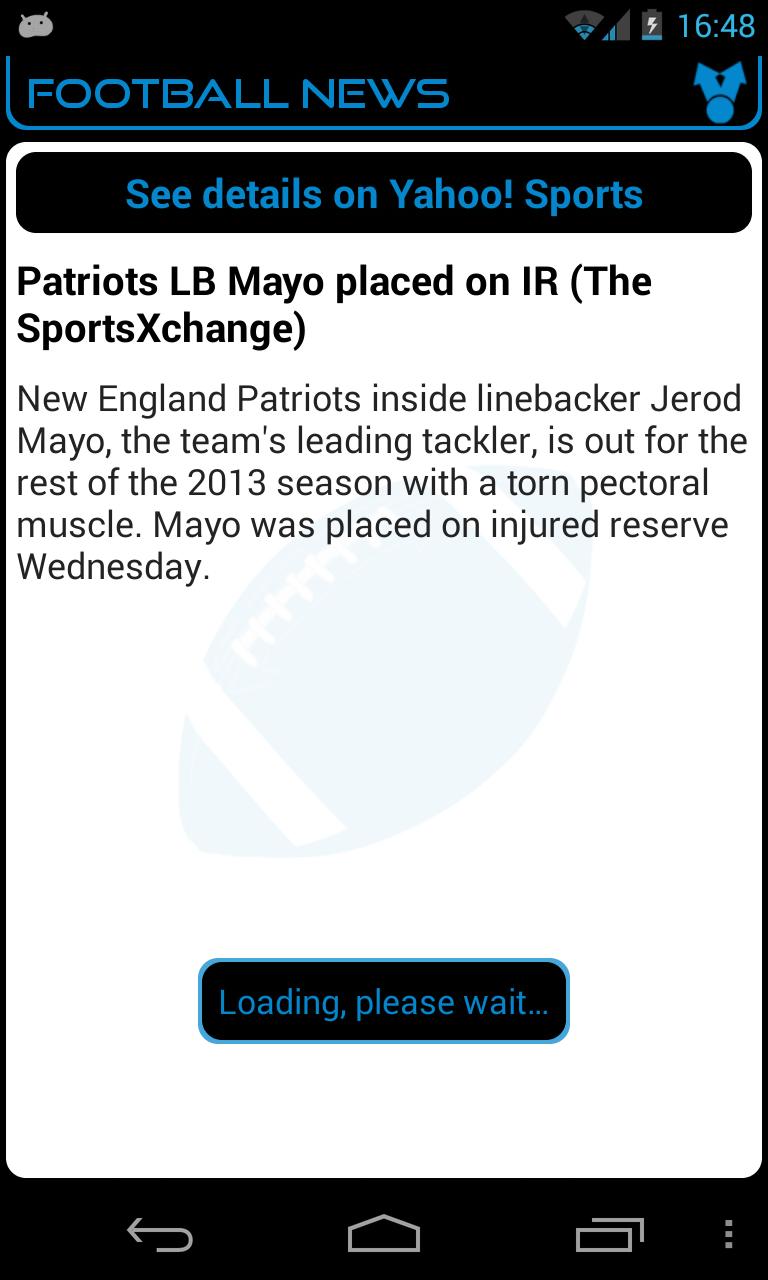This screenshot has width=768, height=1280.
Task: Open the recent apps view
Action: (609, 1235)
